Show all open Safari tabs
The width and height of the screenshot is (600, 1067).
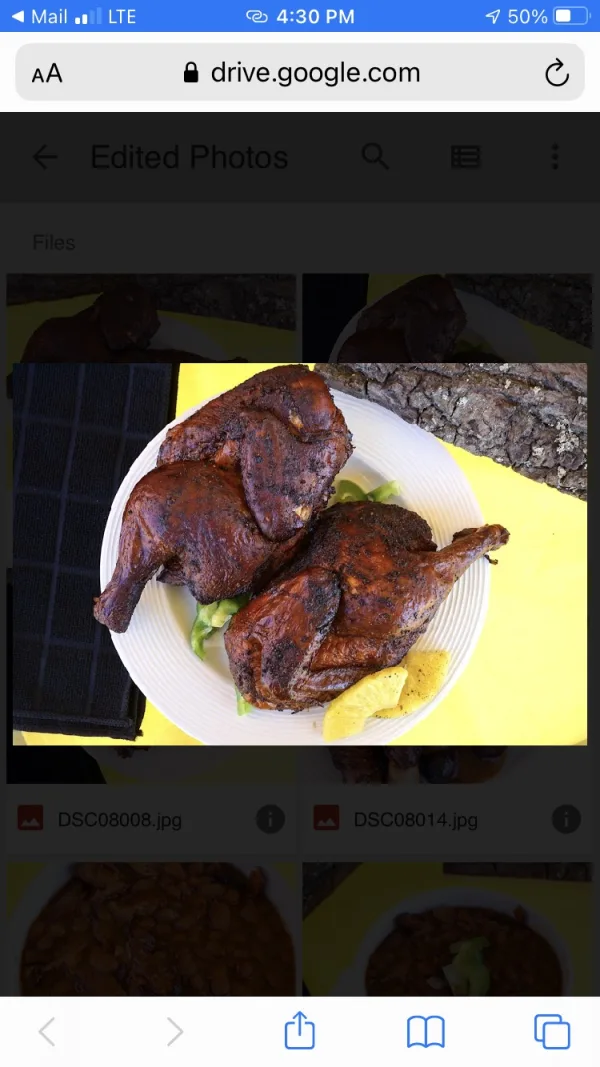[x=552, y=1032]
